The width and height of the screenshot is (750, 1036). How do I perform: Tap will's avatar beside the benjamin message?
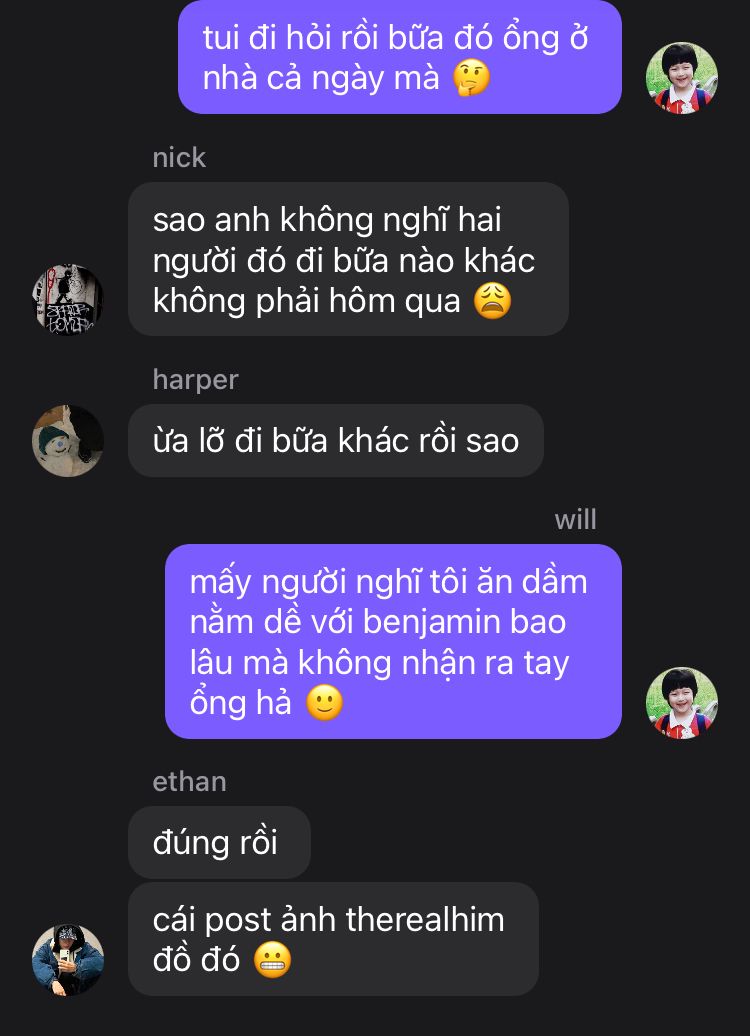point(682,703)
